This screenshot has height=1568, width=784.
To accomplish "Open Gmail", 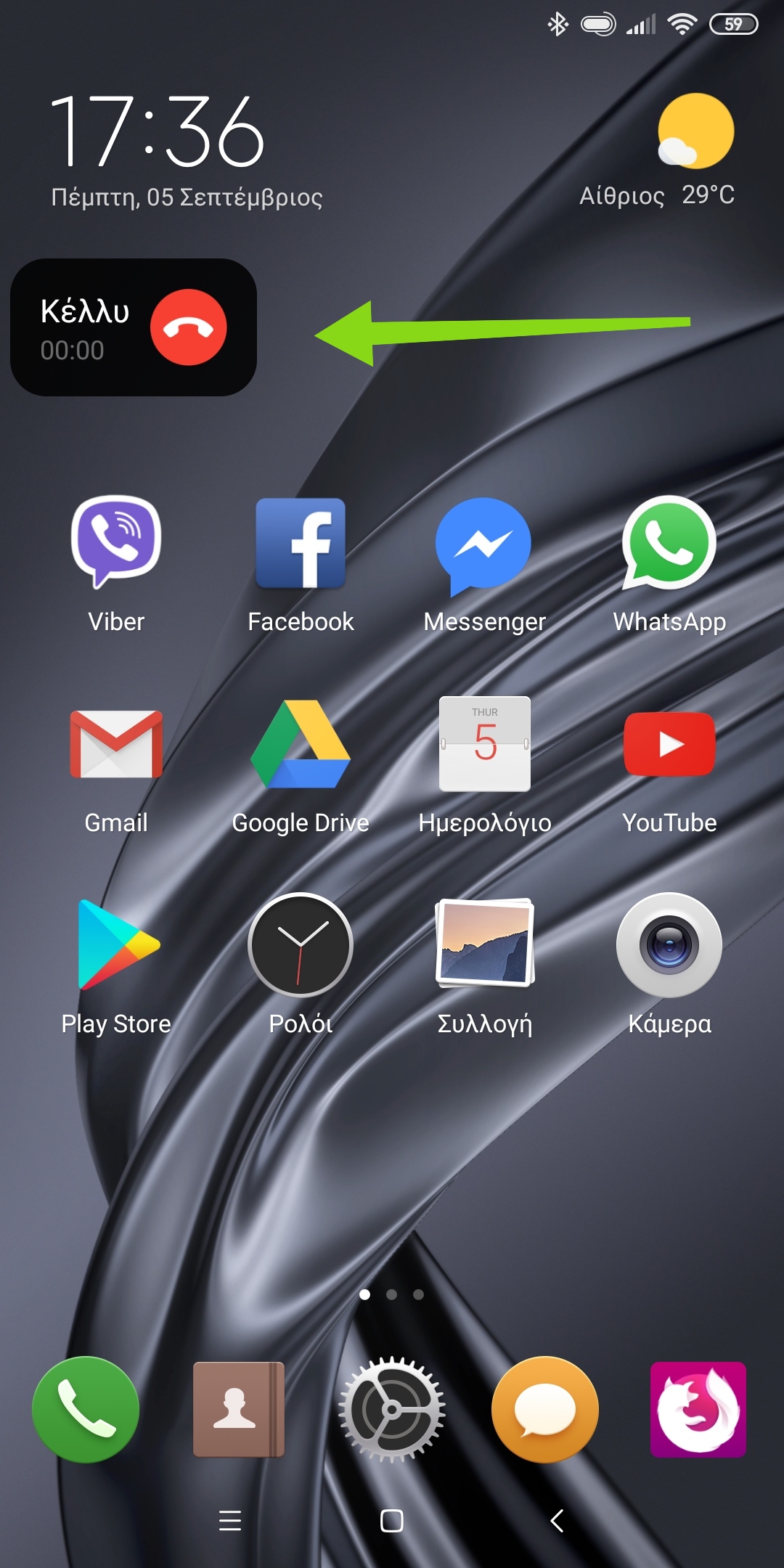I will coord(116,744).
